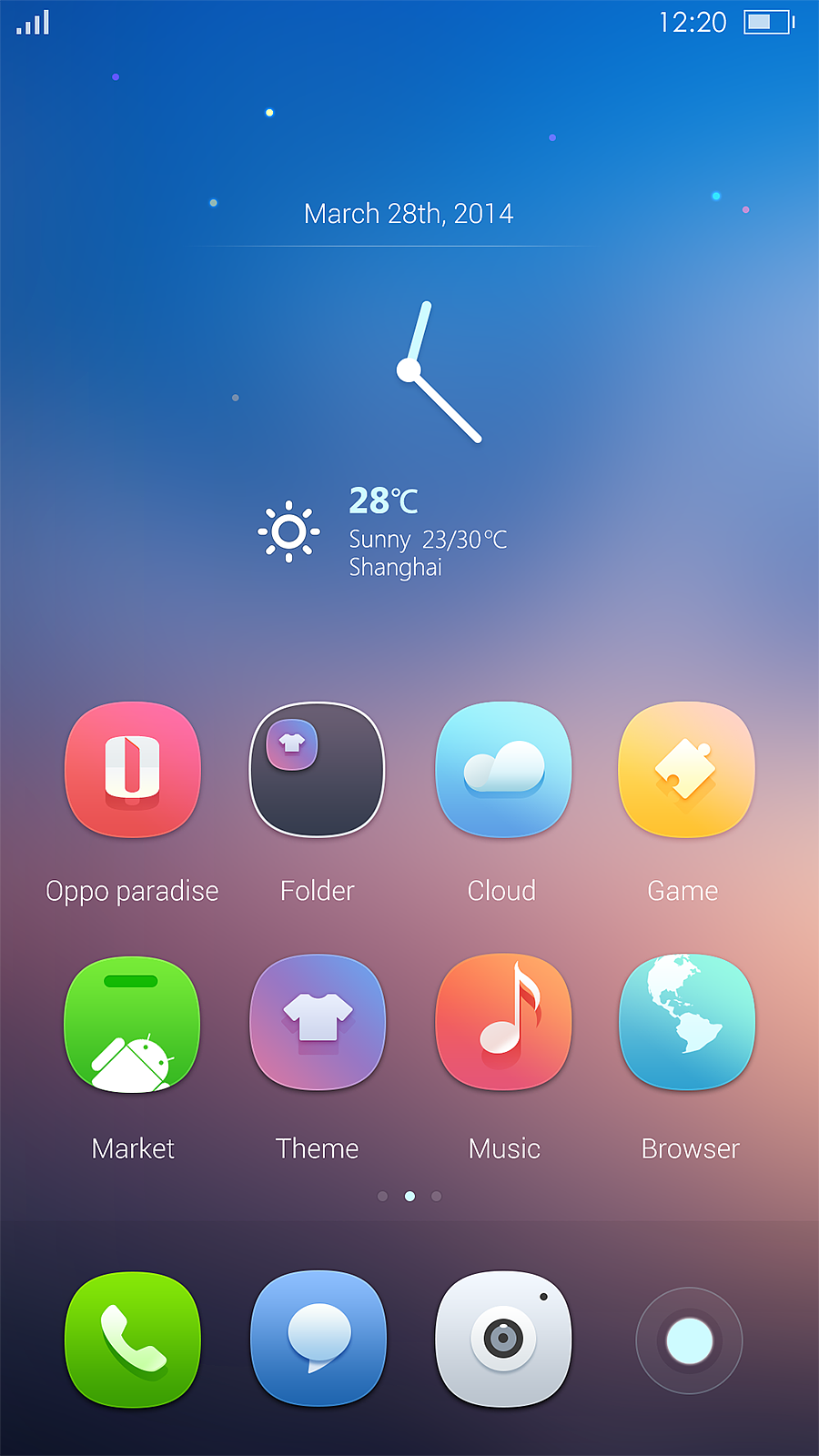Tap the small app inside the Folder preview

[289, 743]
